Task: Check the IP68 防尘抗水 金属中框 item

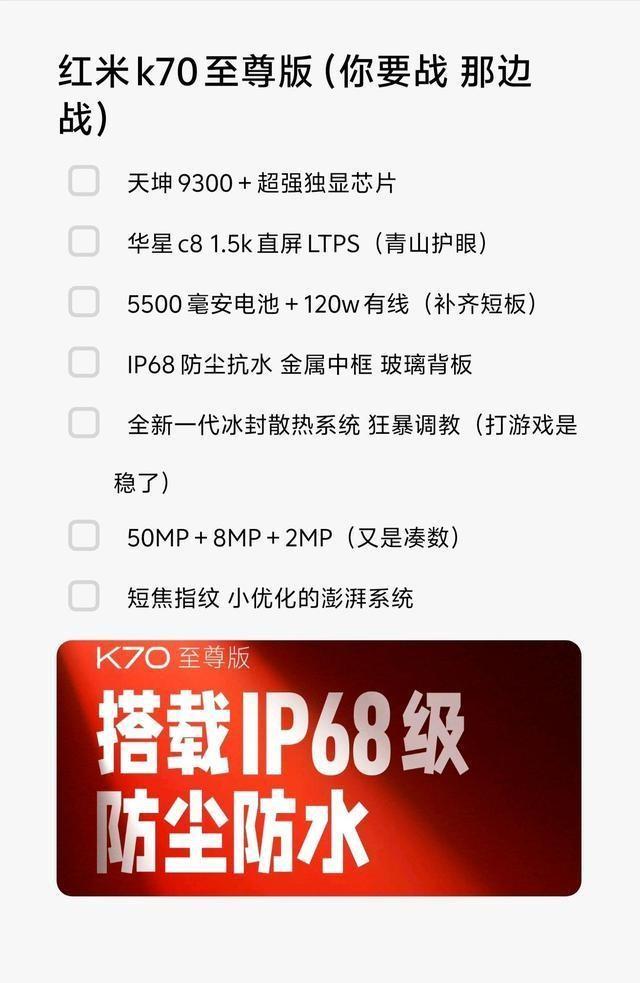Action: tap(84, 362)
